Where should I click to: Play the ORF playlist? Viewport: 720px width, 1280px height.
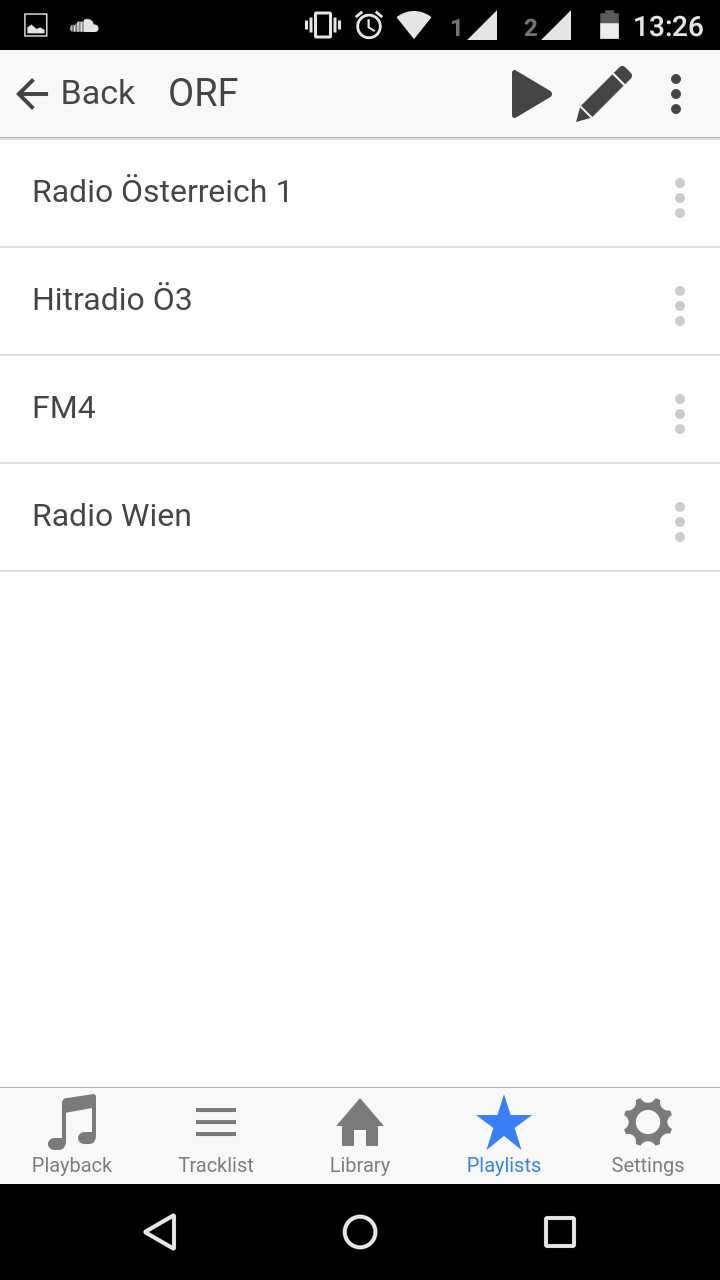[531, 94]
